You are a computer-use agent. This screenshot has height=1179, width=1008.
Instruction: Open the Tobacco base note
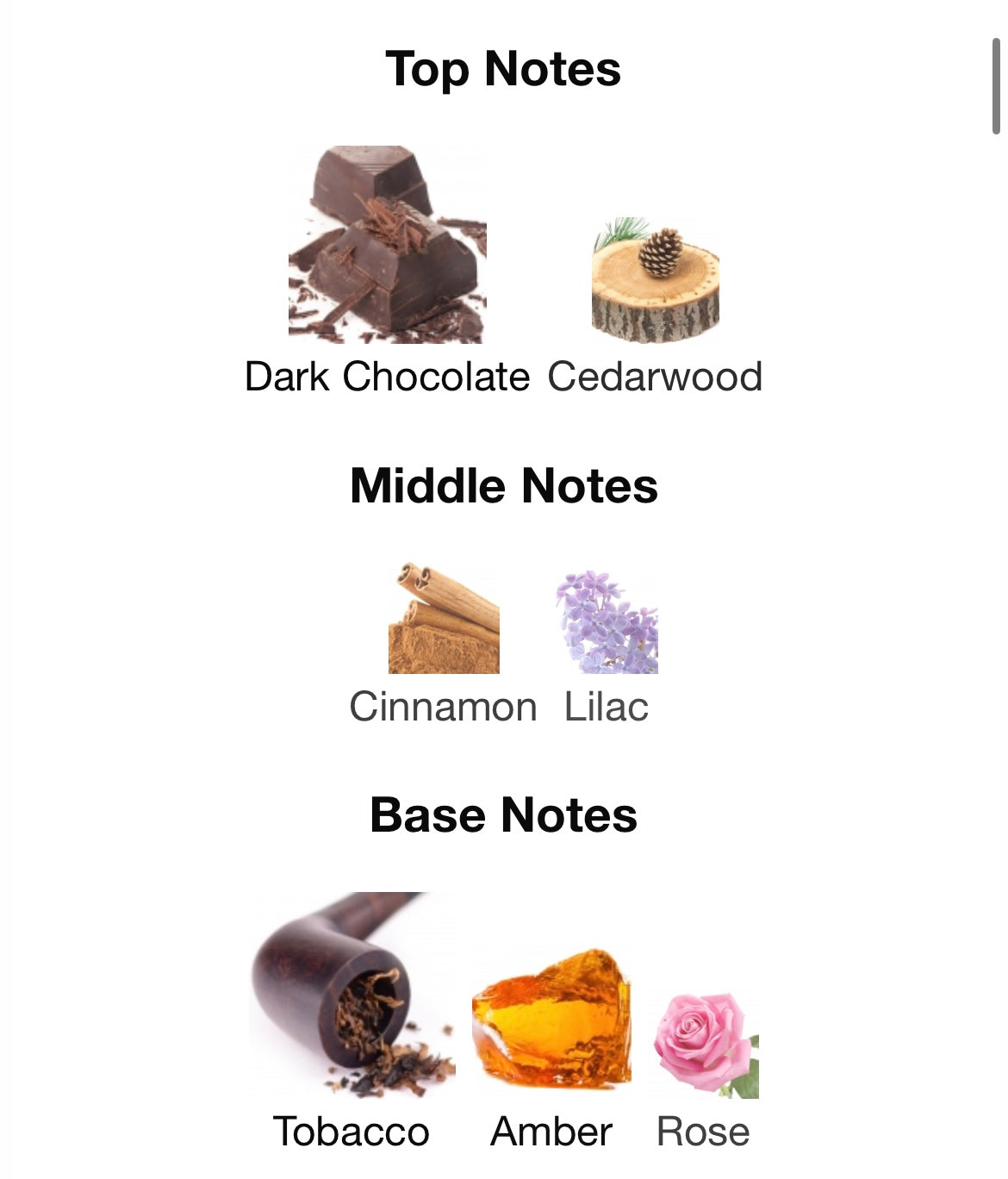[352, 995]
